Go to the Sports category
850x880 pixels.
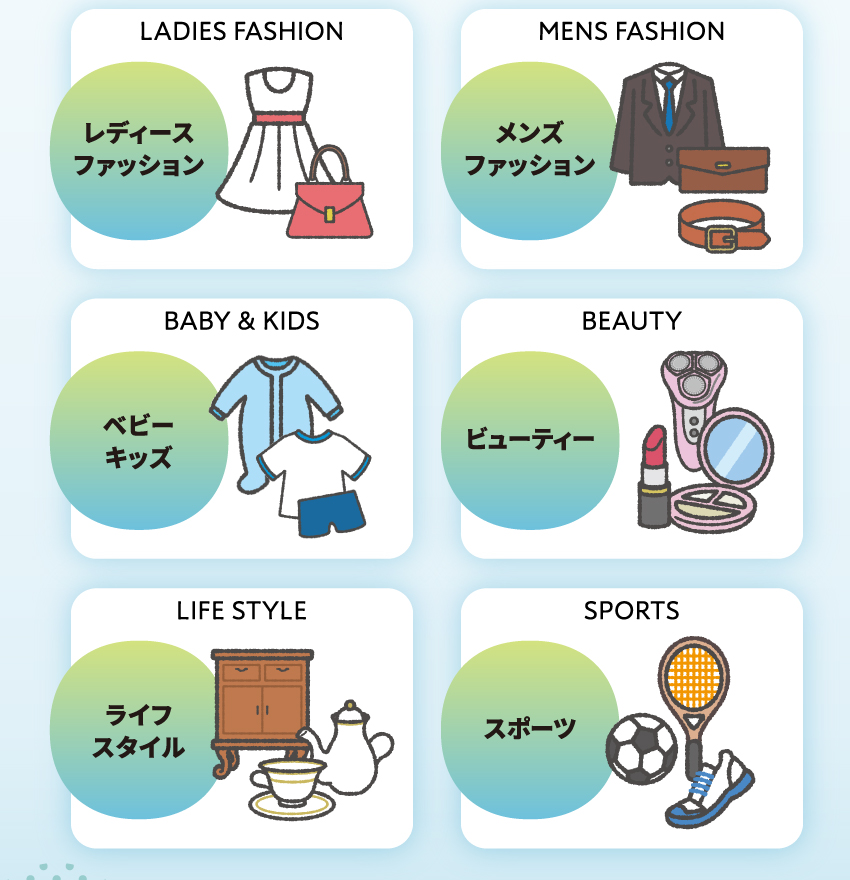[x=631, y=720]
